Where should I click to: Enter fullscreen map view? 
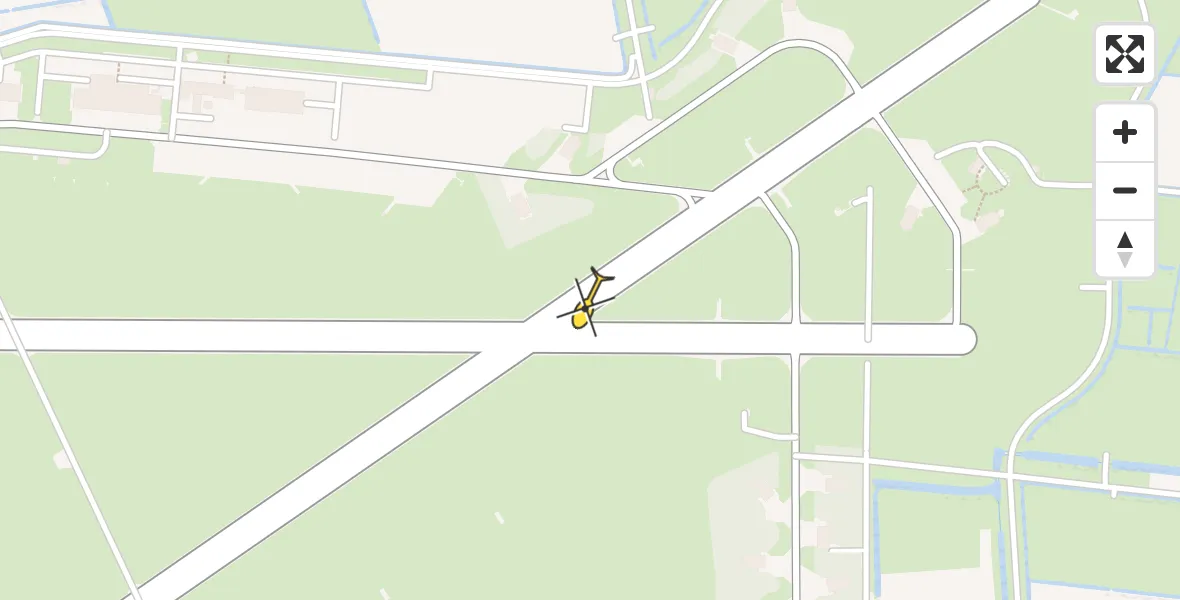pos(1125,54)
